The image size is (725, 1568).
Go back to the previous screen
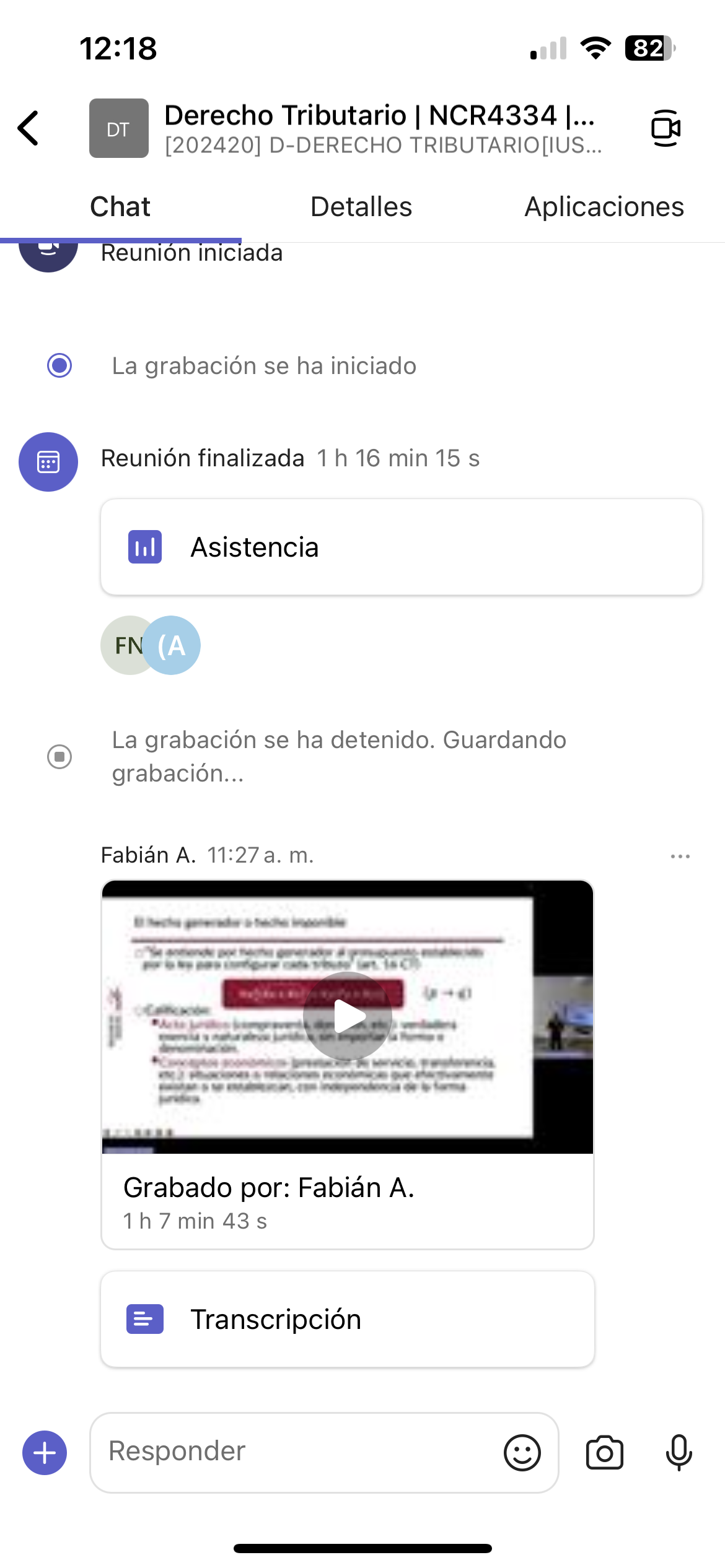coord(29,128)
